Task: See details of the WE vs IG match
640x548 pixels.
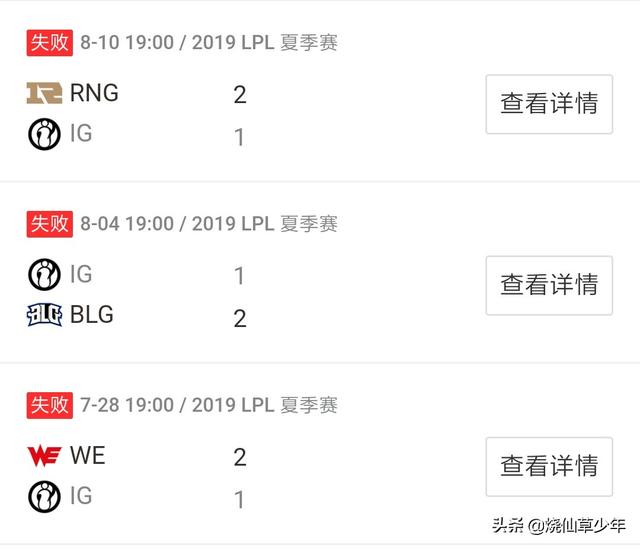Action: [x=549, y=466]
